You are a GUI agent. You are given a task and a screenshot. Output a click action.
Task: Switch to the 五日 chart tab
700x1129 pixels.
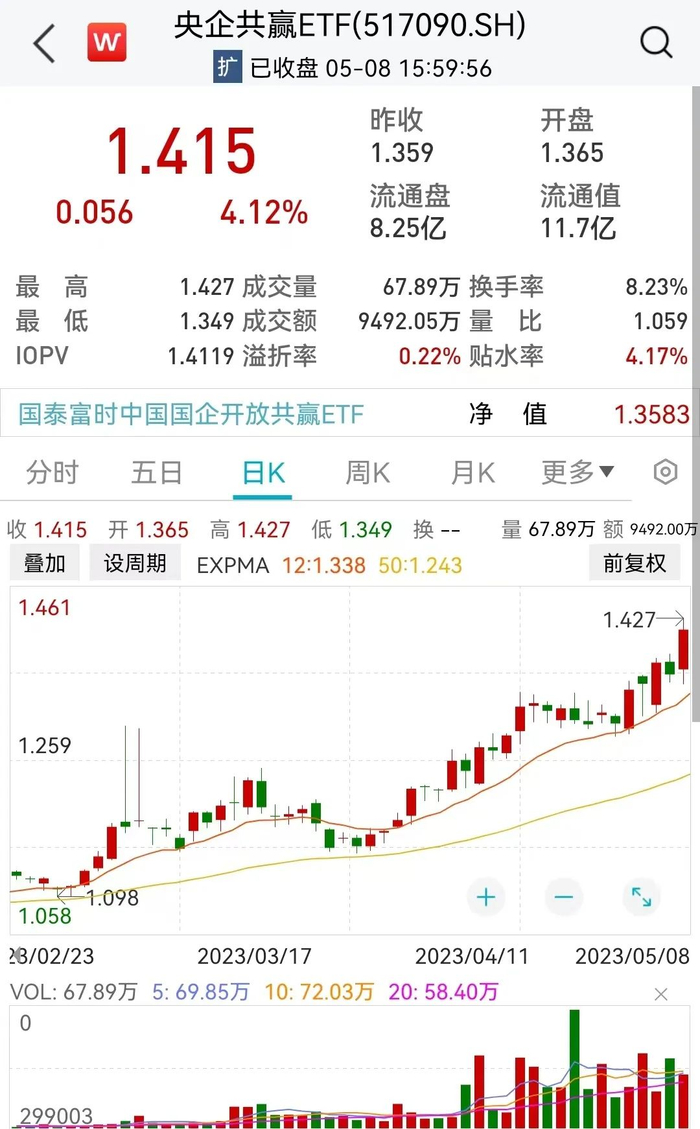tap(158, 472)
